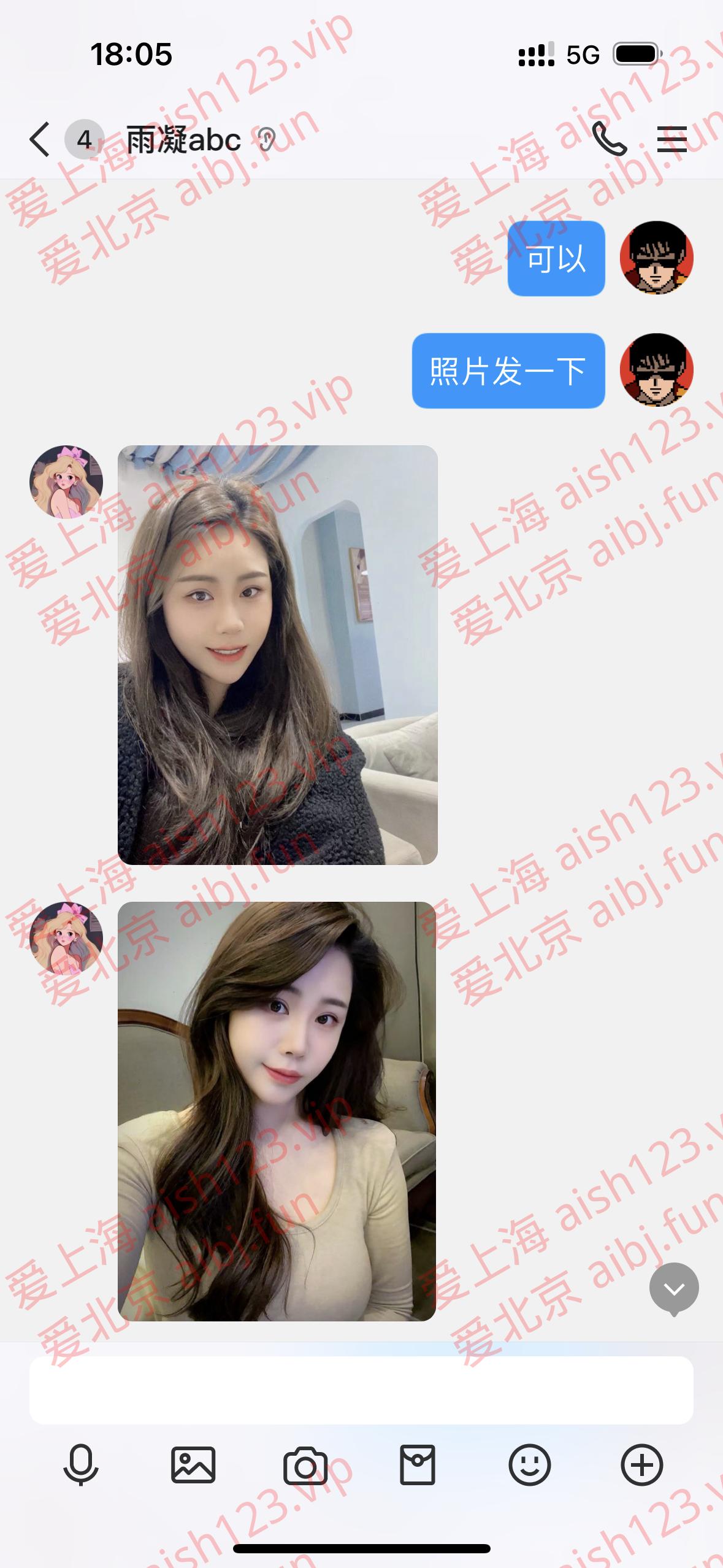Tap the message input field
This screenshot has height=1568, width=723.
click(x=361, y=1389)
